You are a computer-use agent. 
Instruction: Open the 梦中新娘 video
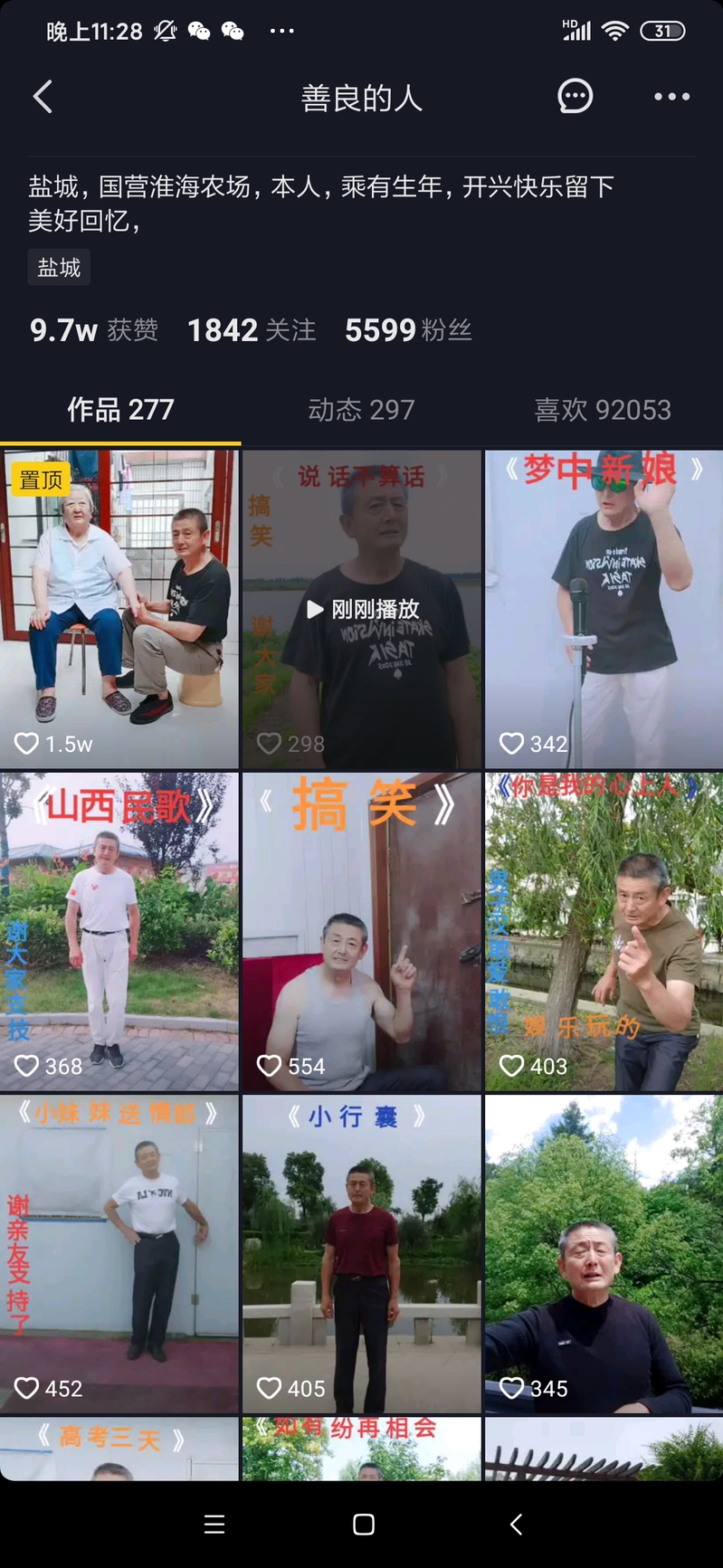tap(604, 609)
